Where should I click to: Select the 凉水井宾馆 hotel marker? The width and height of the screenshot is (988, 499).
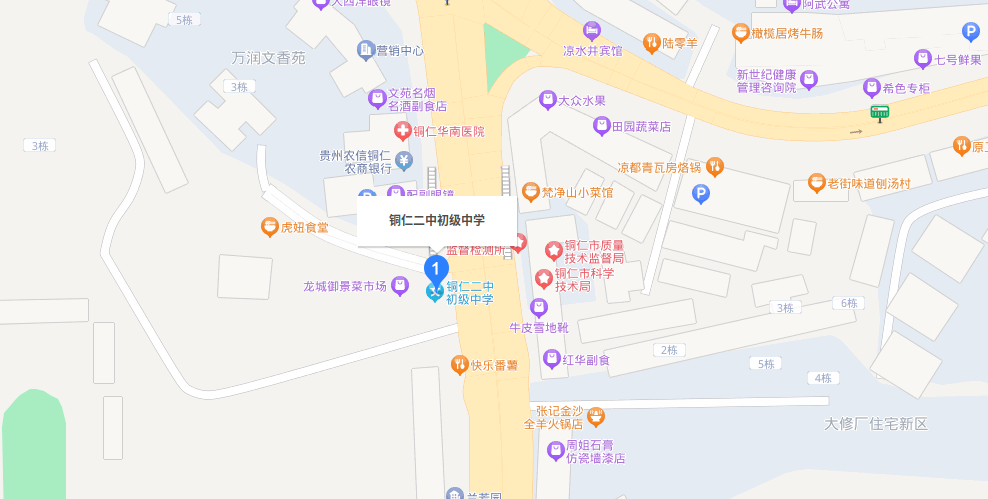click(592, 32)
